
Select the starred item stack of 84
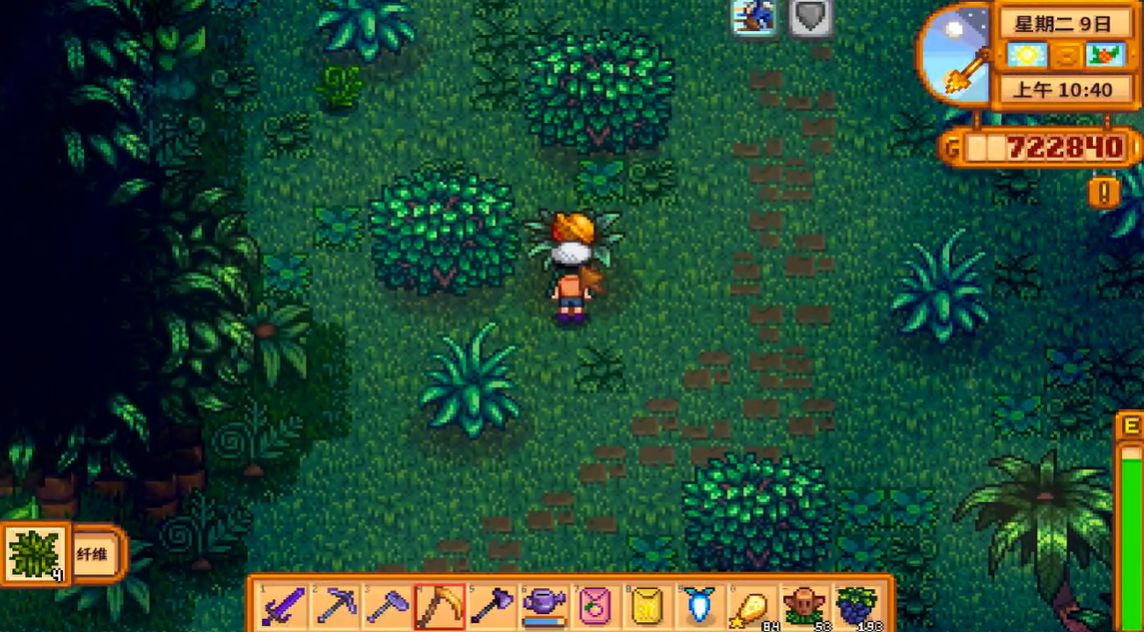tap(752, 607)
